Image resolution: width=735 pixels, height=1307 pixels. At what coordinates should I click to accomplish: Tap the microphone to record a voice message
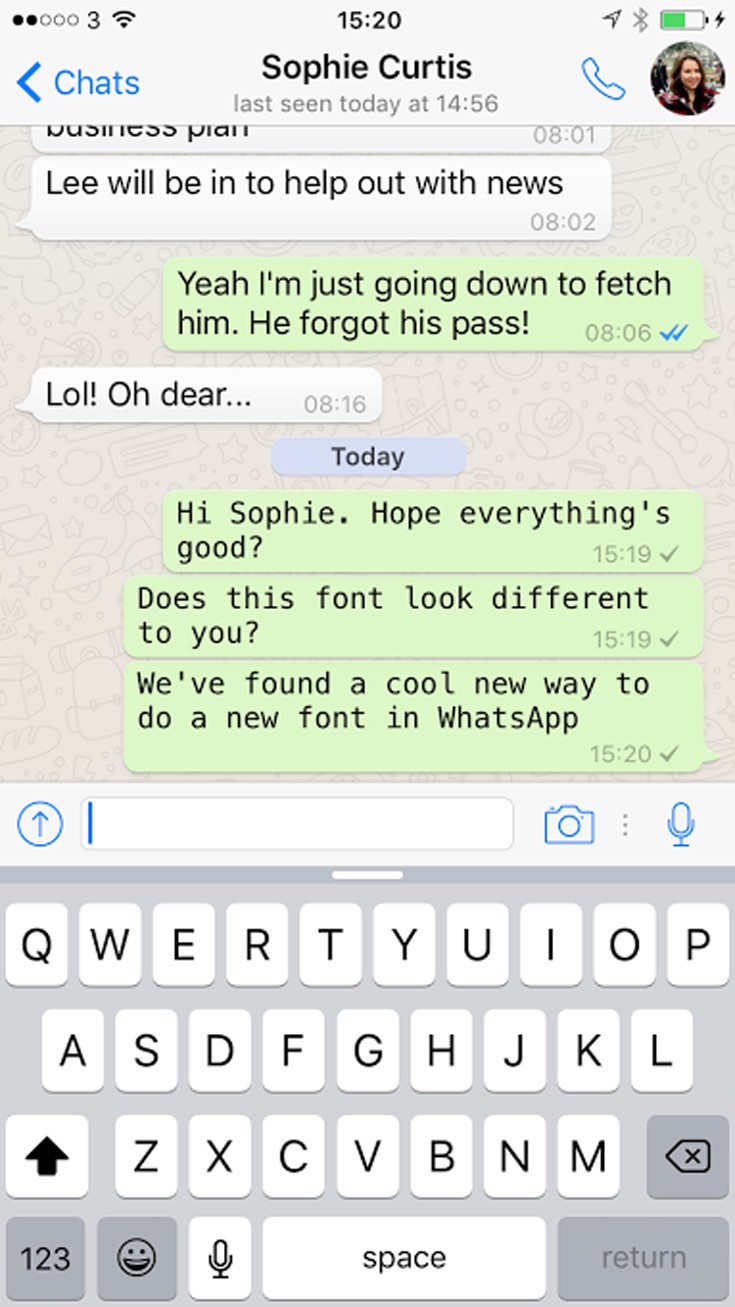(680, 823)
